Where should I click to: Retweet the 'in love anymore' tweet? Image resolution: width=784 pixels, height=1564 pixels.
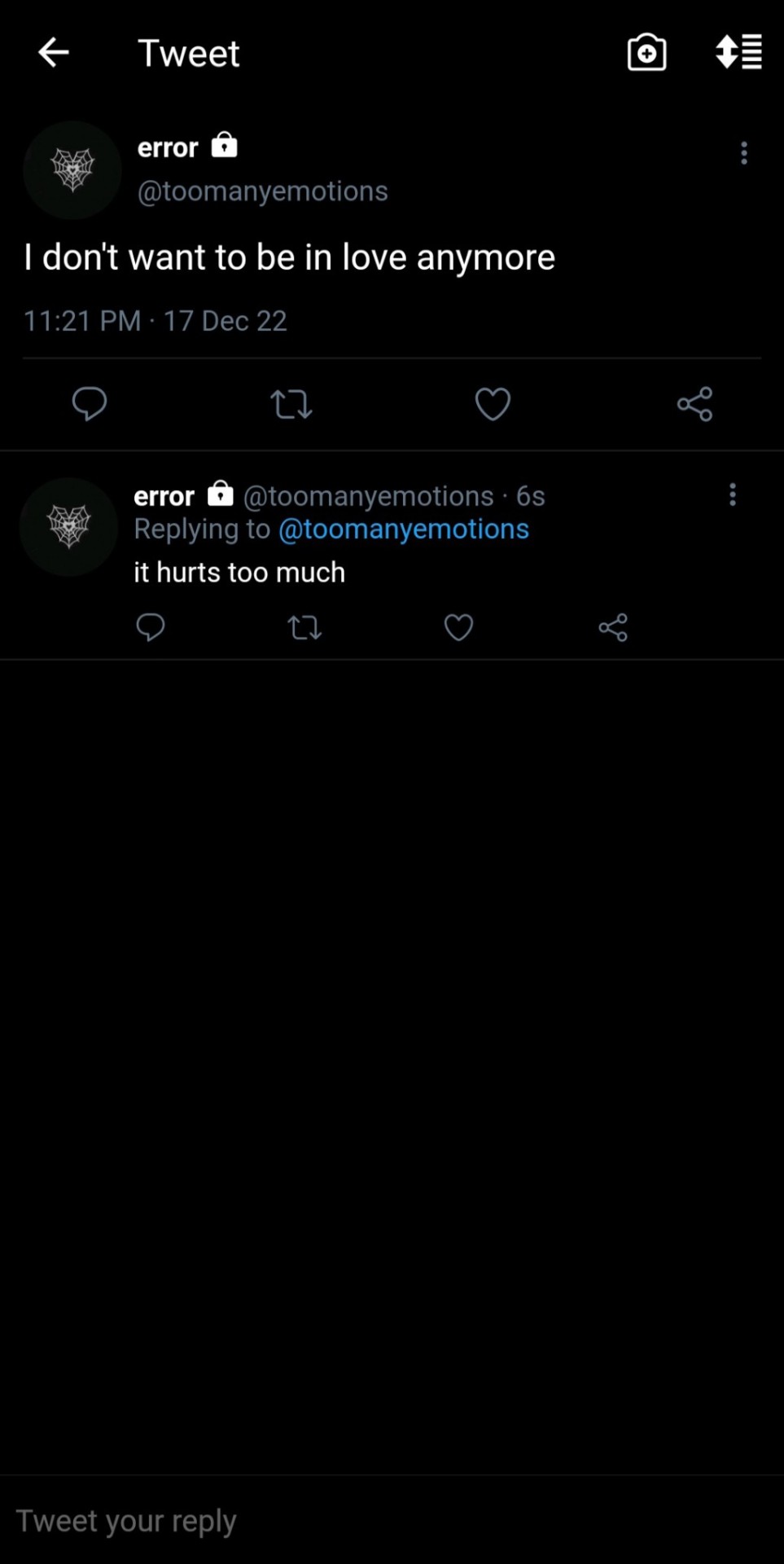291,404
